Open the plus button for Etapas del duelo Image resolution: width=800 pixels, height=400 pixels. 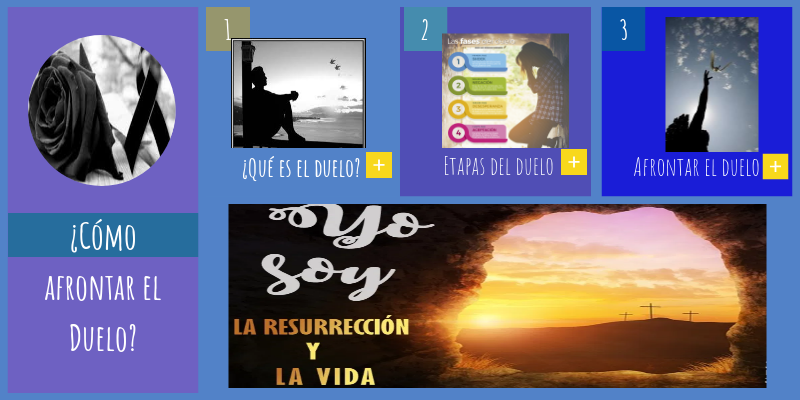coord(573,163)
